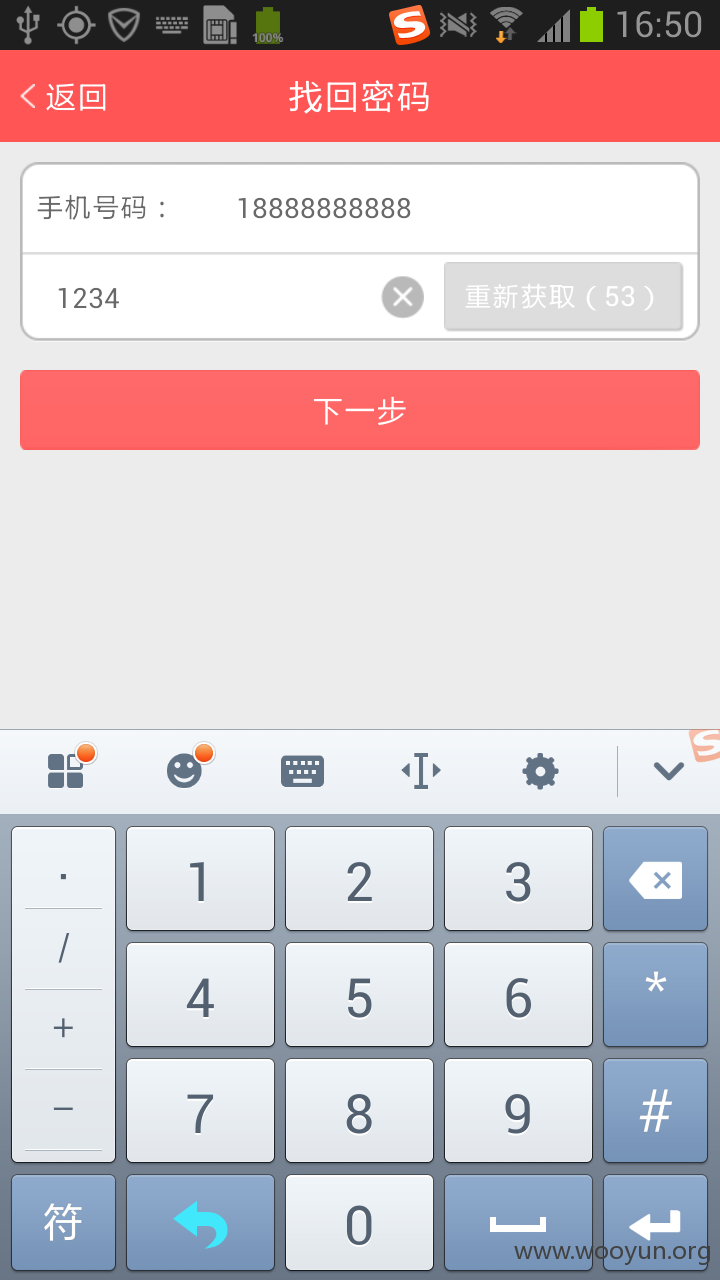
Task: Go back with the 返回 button
Action: [x=63, y=97]
